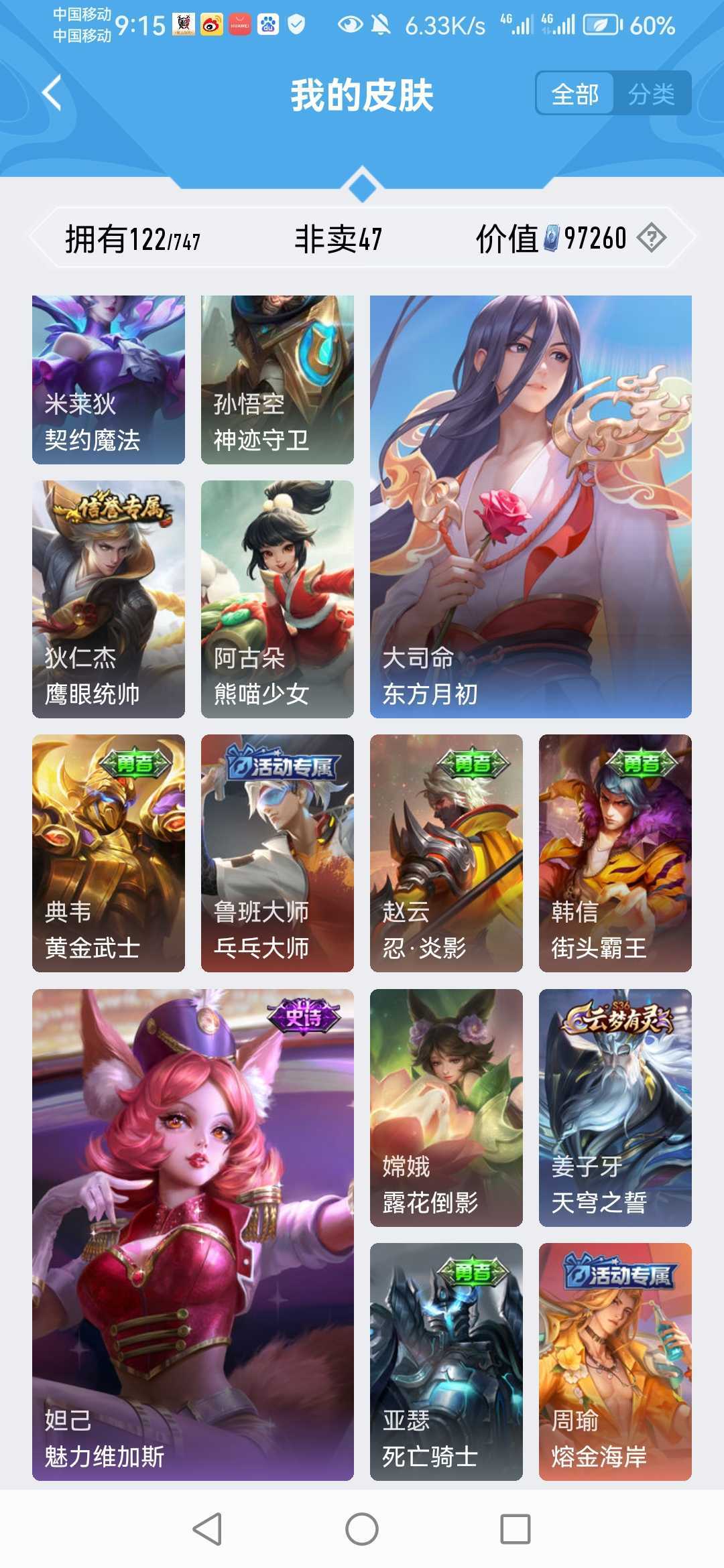The width and height of the screenshot is (724, 1568).
Task: Tap the battery saver leaf icon
Action: (600, 23)
